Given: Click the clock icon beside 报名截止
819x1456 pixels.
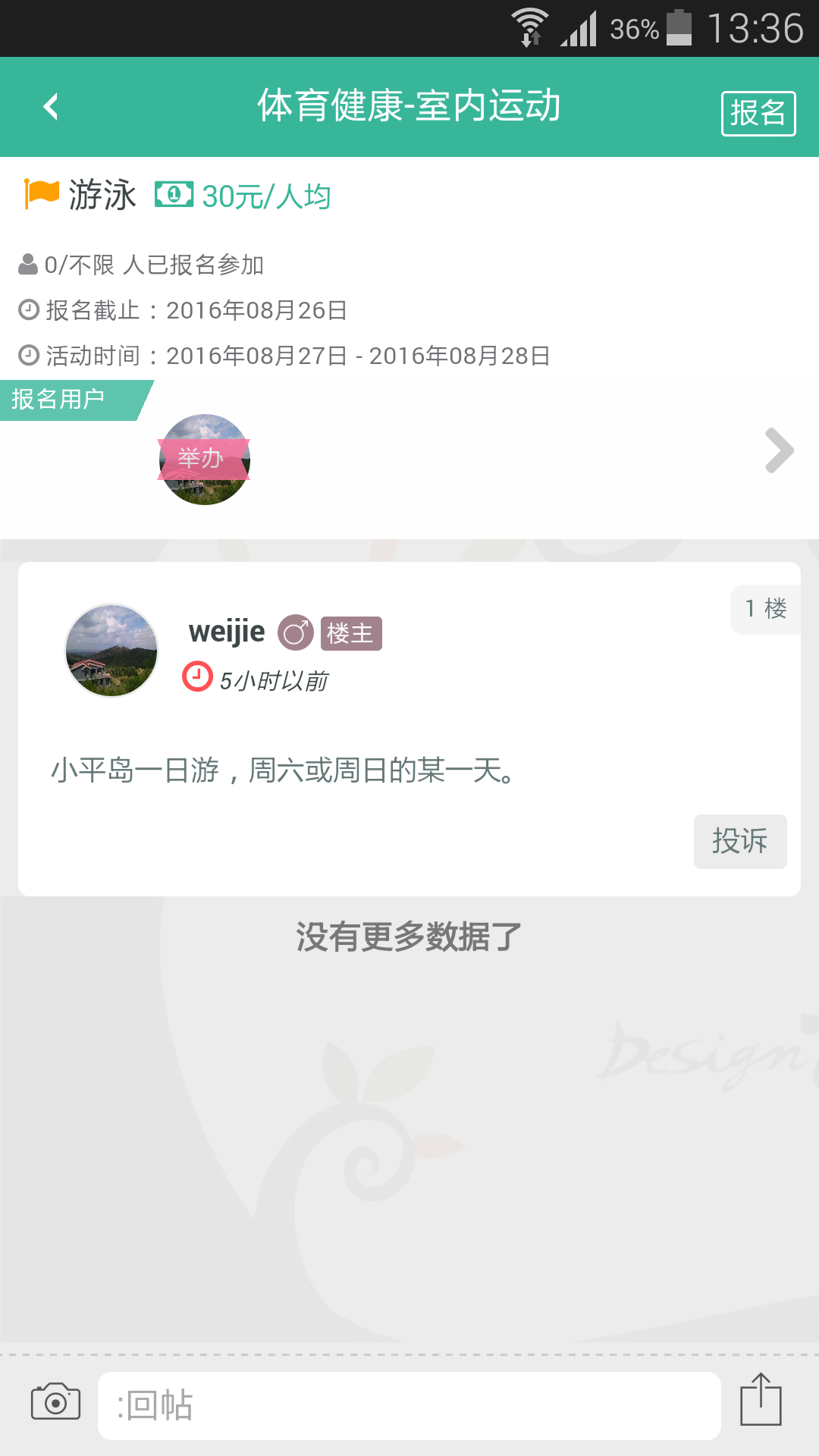Looking at the screenshot, I should tap(28, 310).
